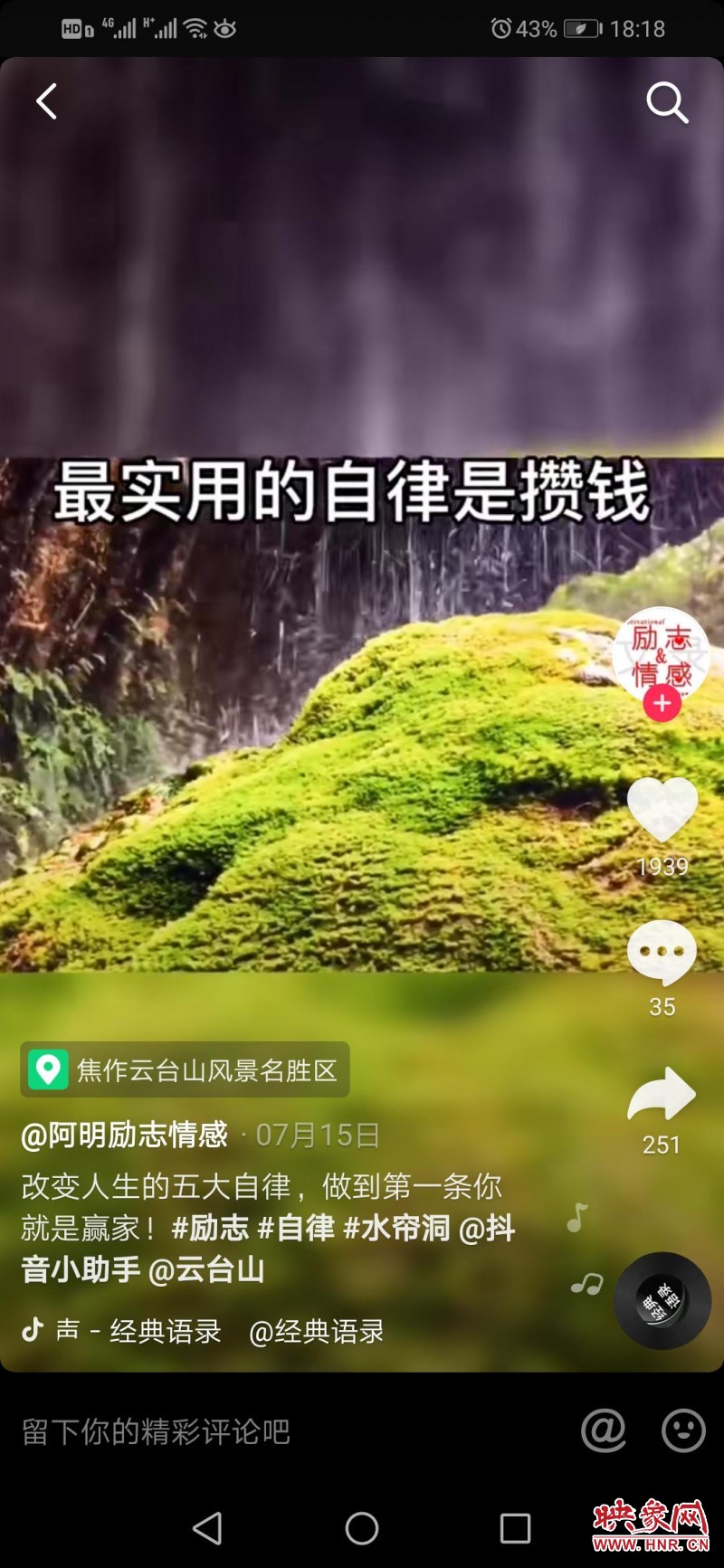
Task: Return to the system home screen
Action: (362, 1528)
